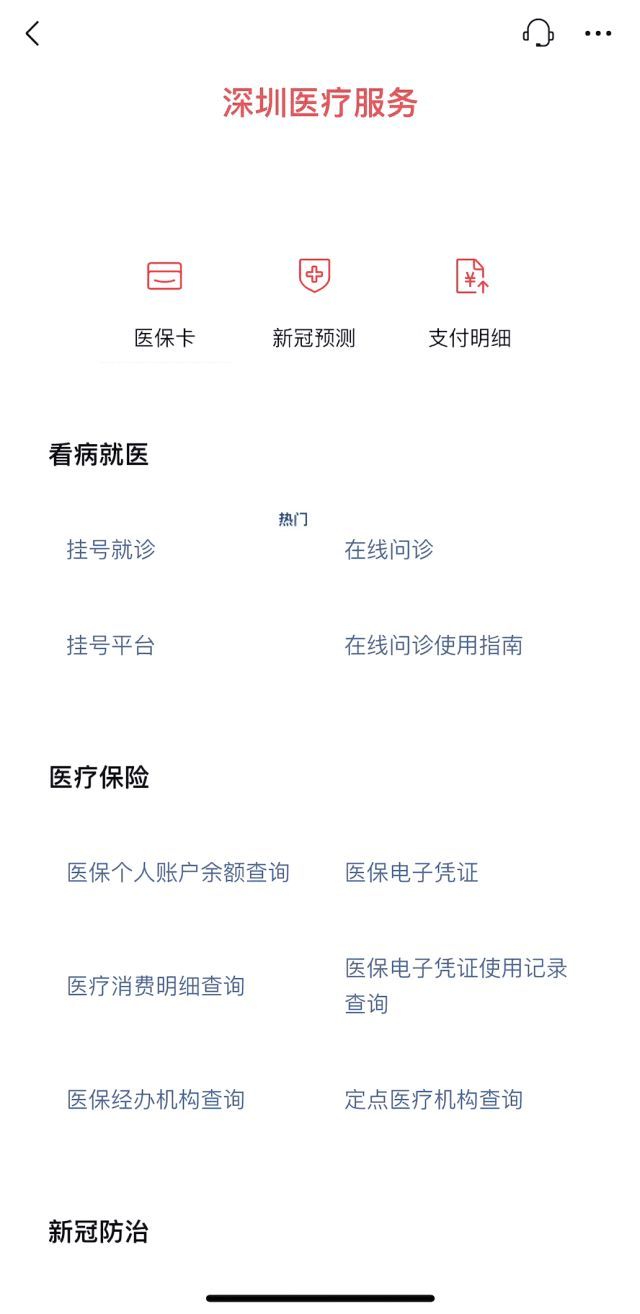This screenshot has width=640, height=1314.
Task: Open 医保电子凭证
Action: coord(412,872)
